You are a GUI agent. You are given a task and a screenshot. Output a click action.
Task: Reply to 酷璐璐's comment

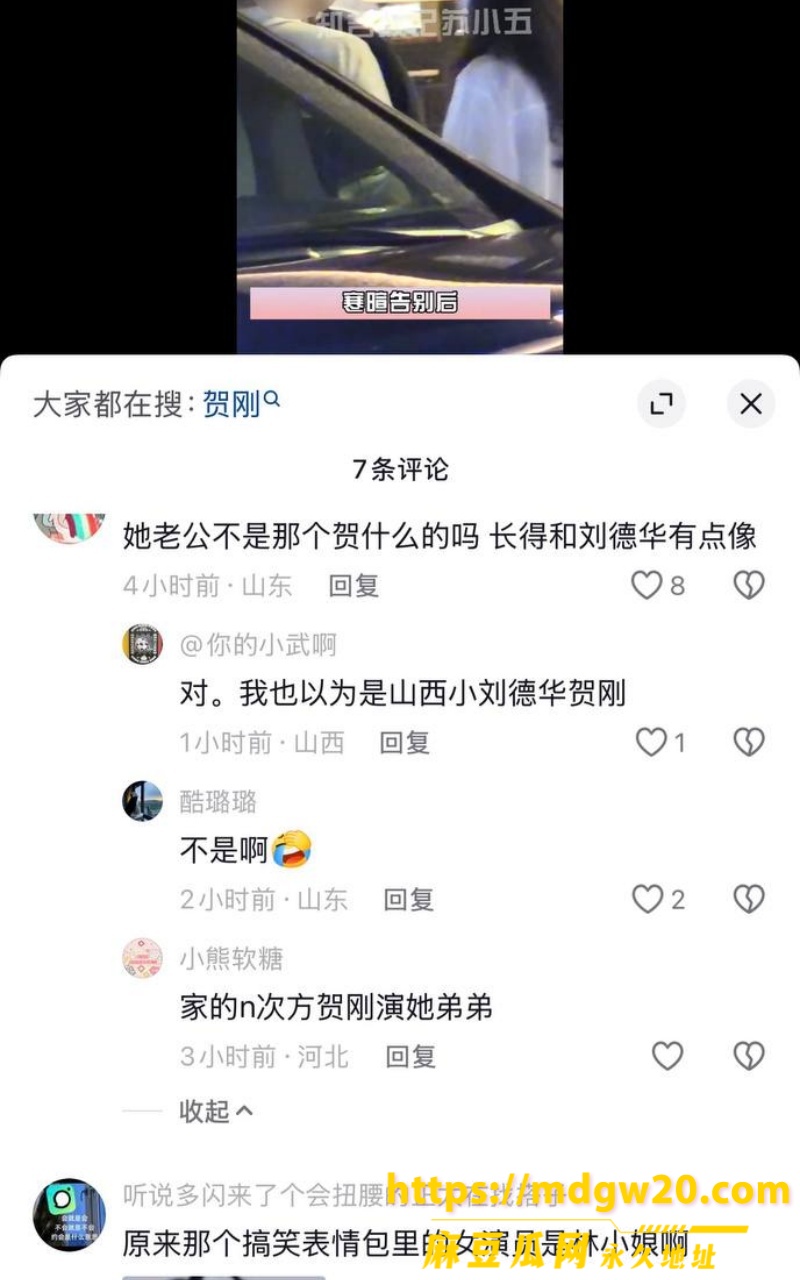tap(409, 899)
